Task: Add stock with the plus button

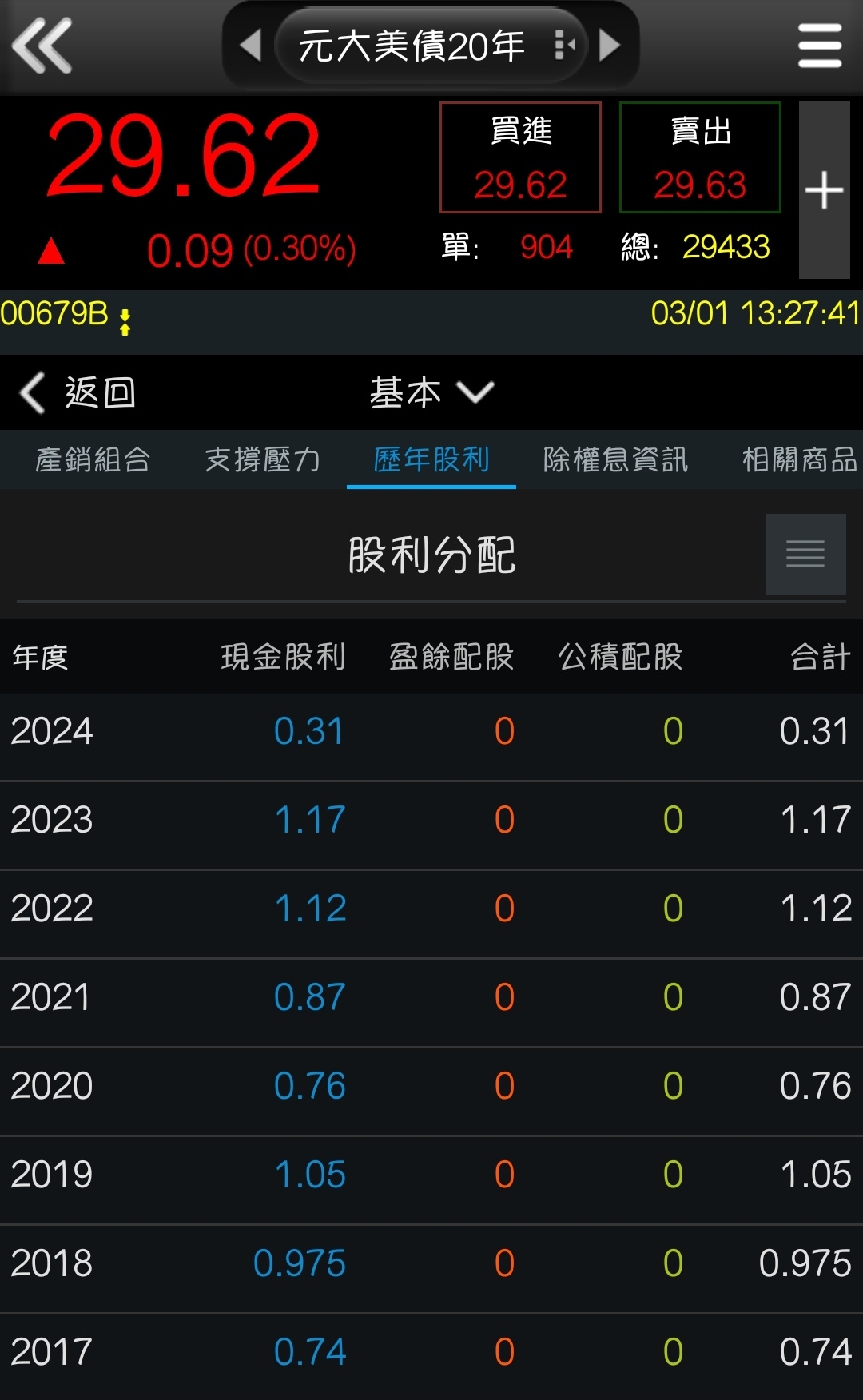Action: click(825, 190)
